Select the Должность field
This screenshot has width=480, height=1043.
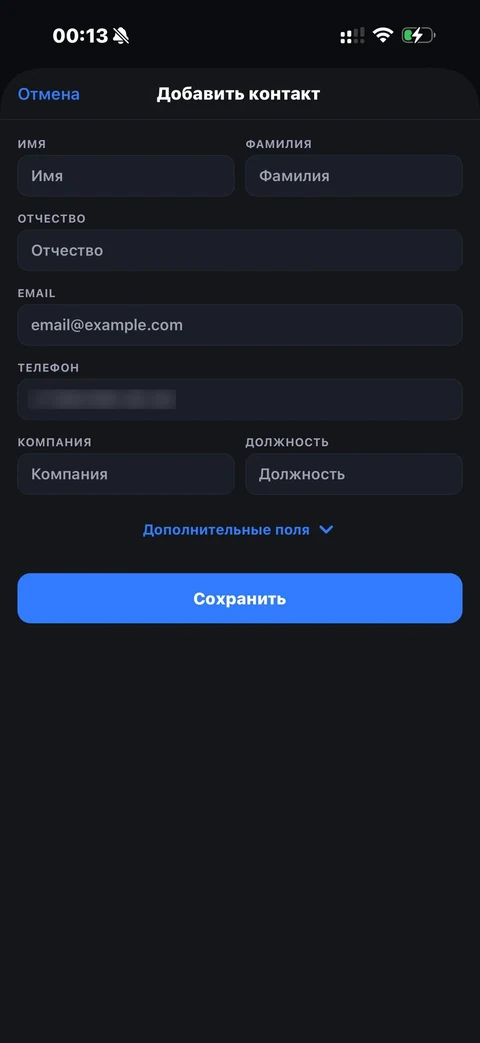point(354,474)
